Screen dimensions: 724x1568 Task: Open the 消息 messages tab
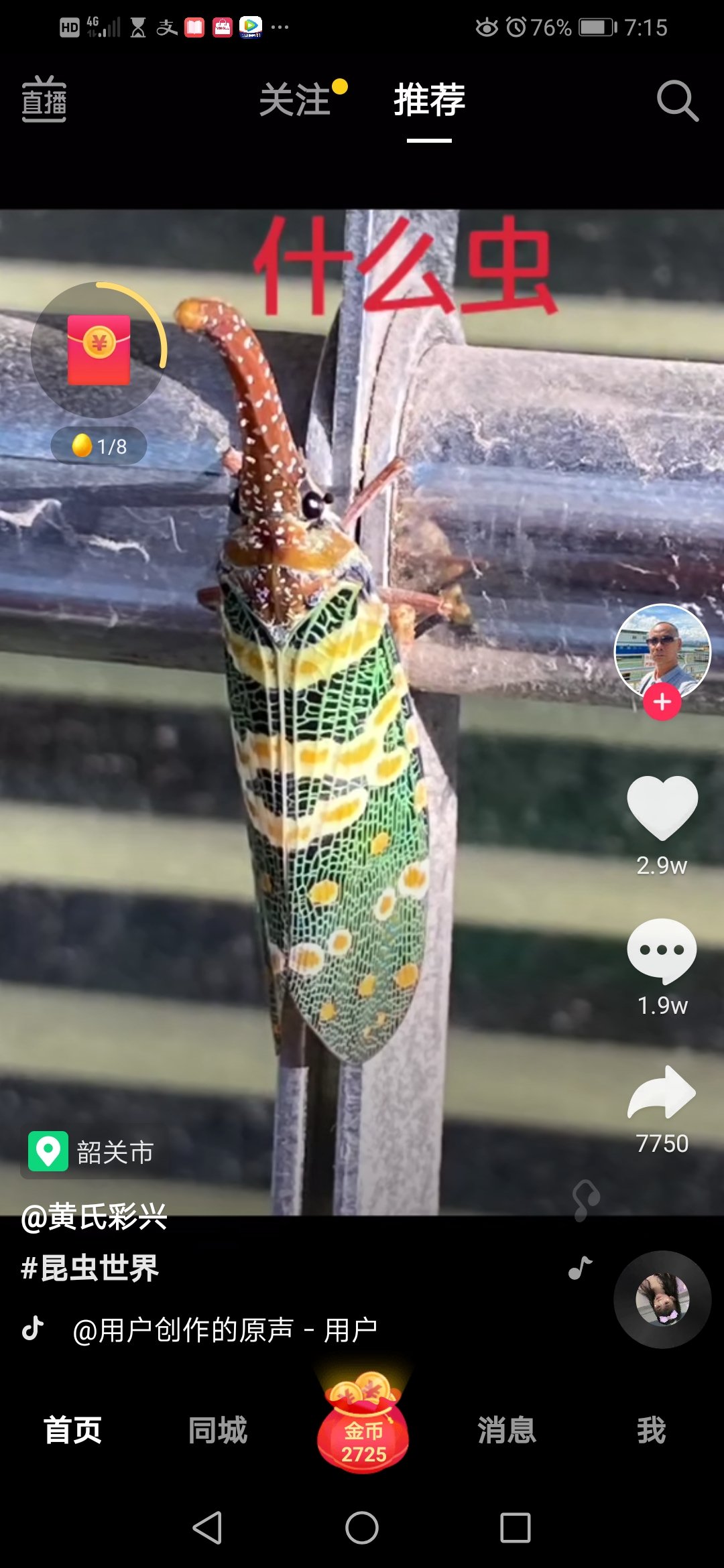(507, 1430)
